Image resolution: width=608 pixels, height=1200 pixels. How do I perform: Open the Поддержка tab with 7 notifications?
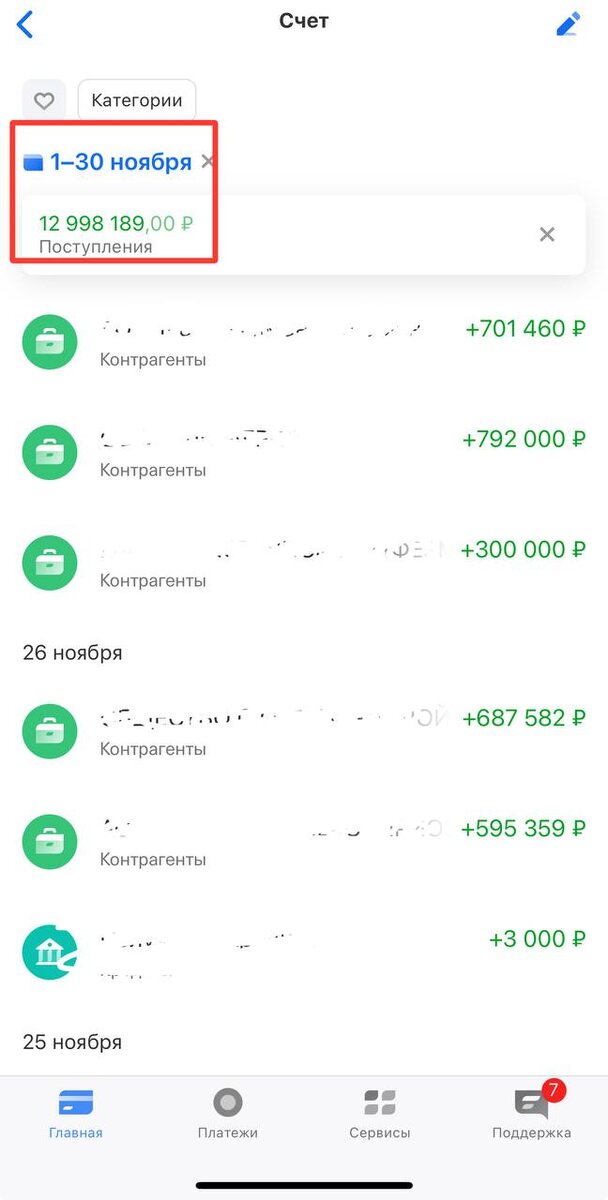click(x=532, y=1114)
